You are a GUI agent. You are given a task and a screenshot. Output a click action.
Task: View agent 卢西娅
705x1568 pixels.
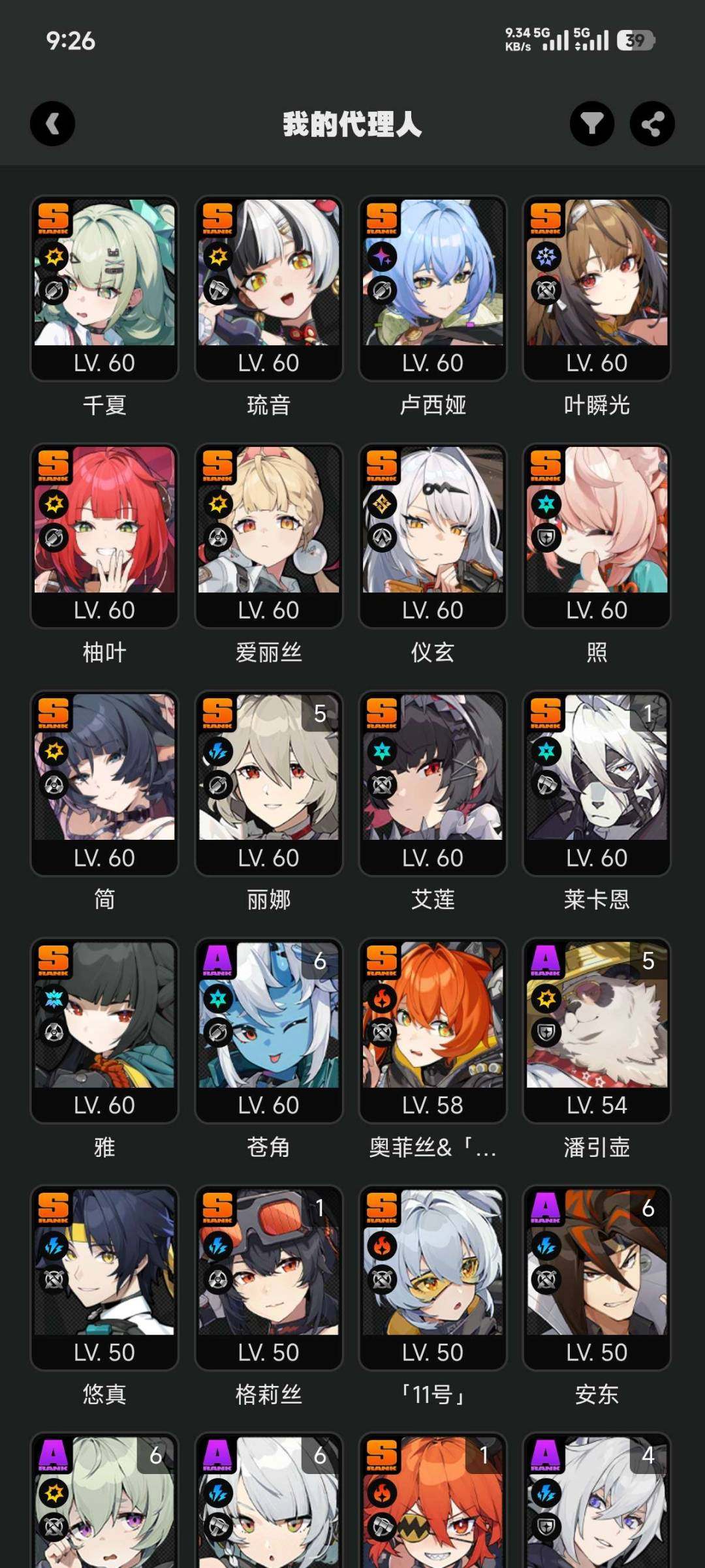(433, 288)
